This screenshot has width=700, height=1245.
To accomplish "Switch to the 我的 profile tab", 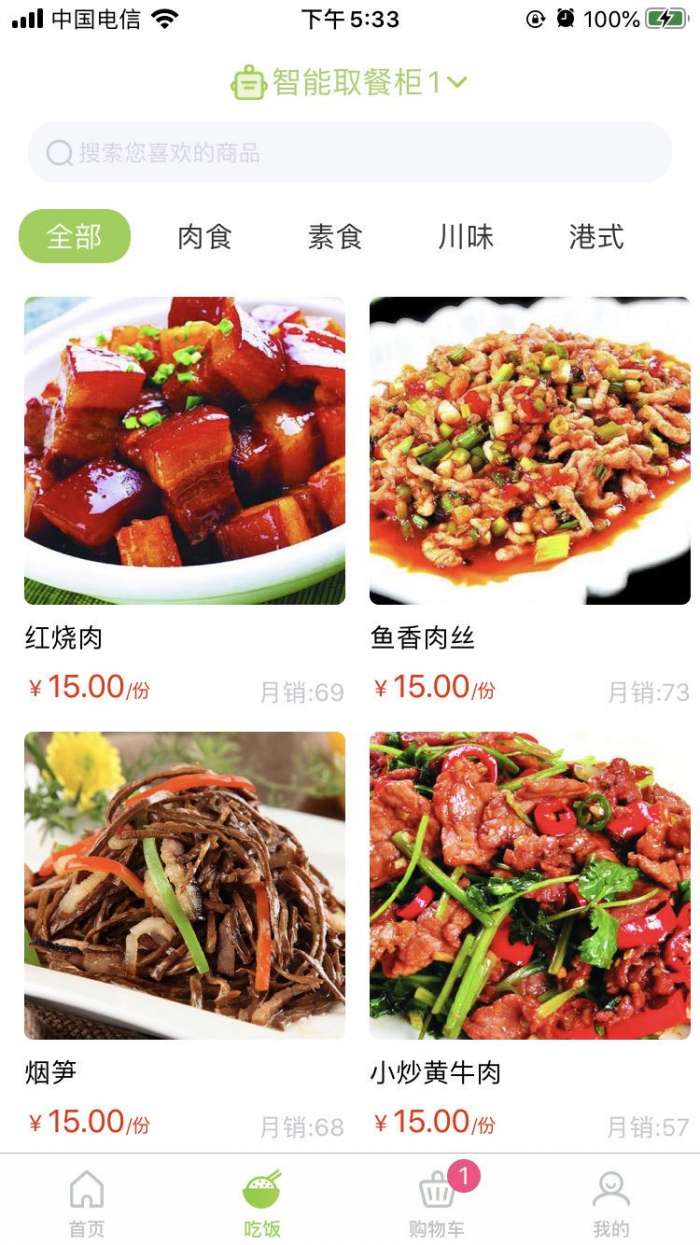I will click(611, 1203).
